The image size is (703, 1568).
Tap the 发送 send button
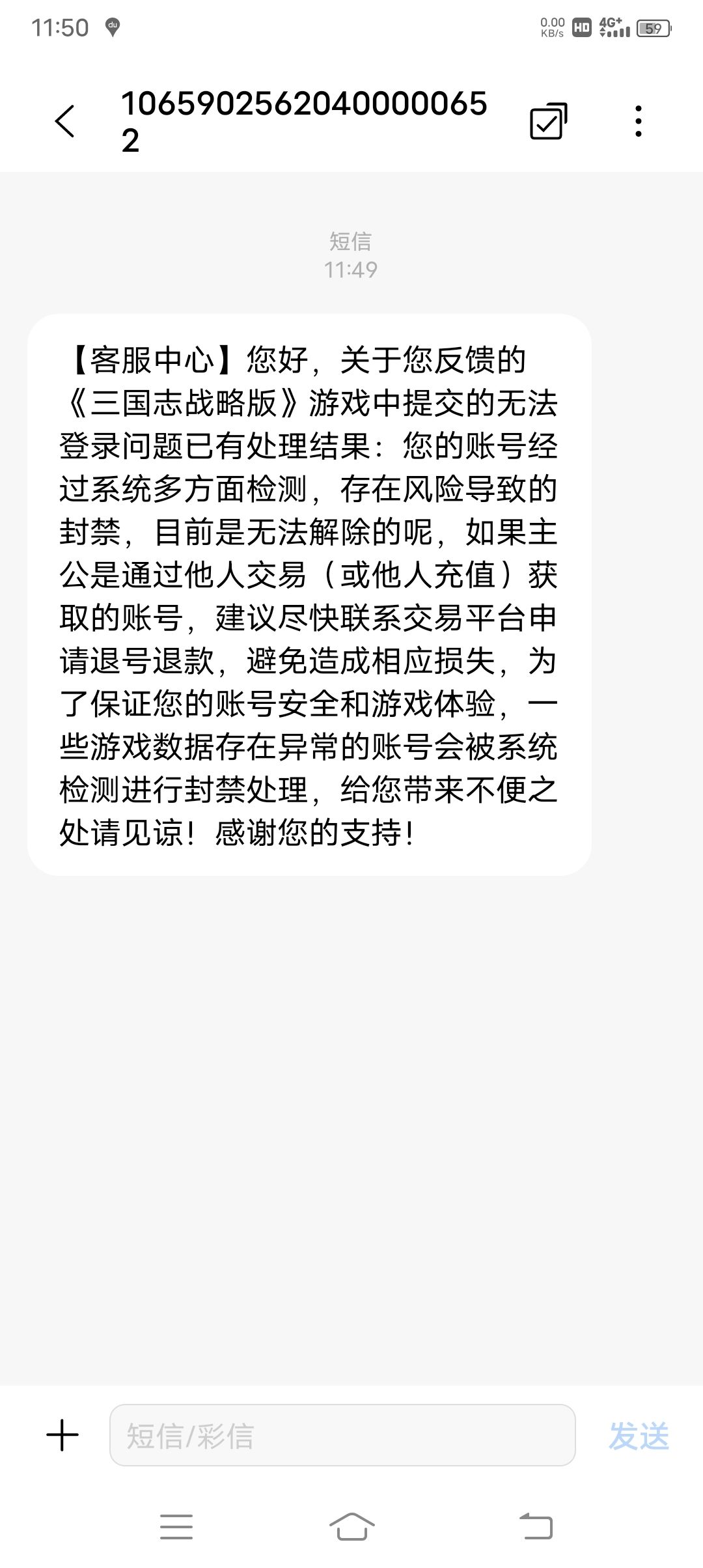[x=639, y=1436]
